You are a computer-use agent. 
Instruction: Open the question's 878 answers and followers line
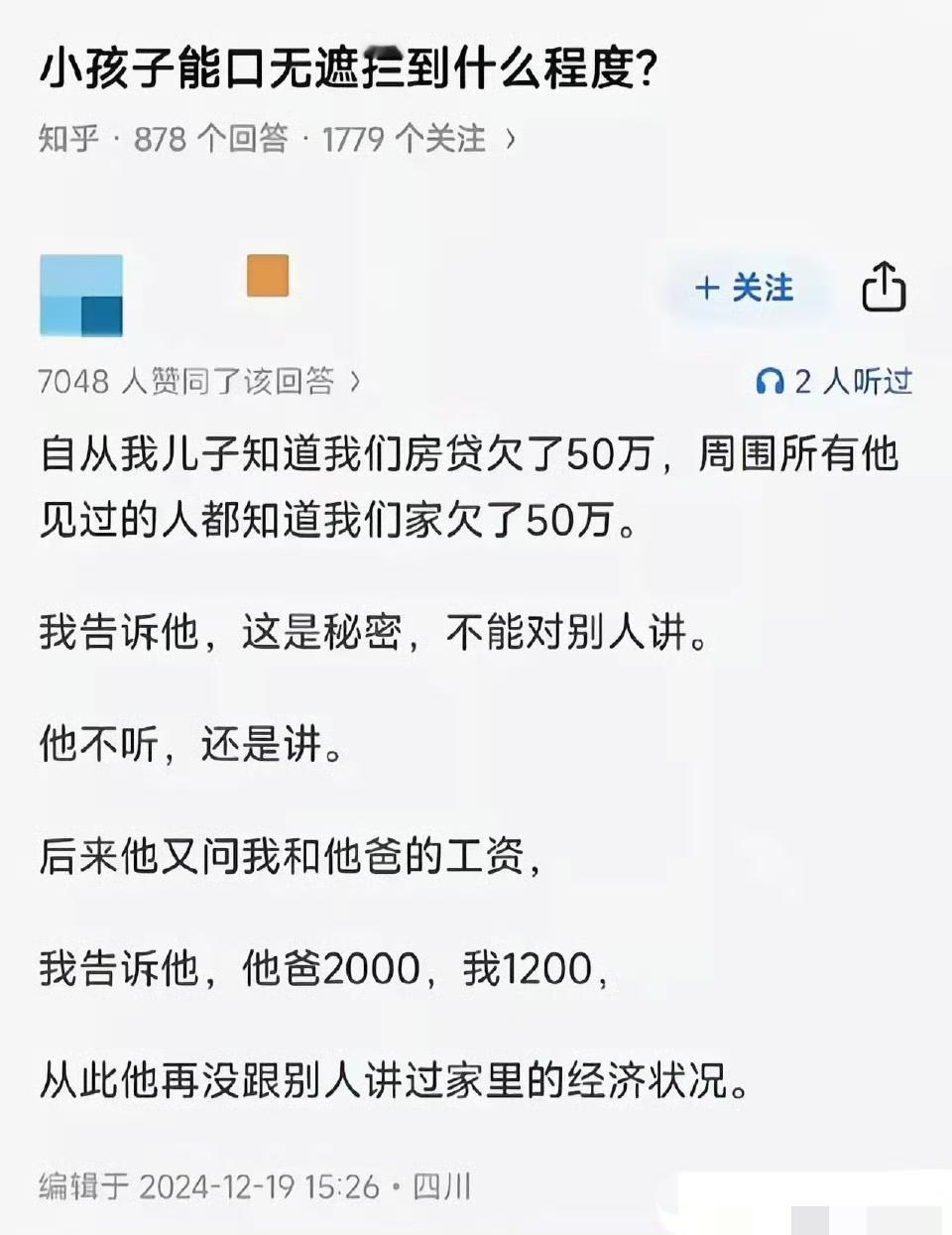click(x=277, y=139)
